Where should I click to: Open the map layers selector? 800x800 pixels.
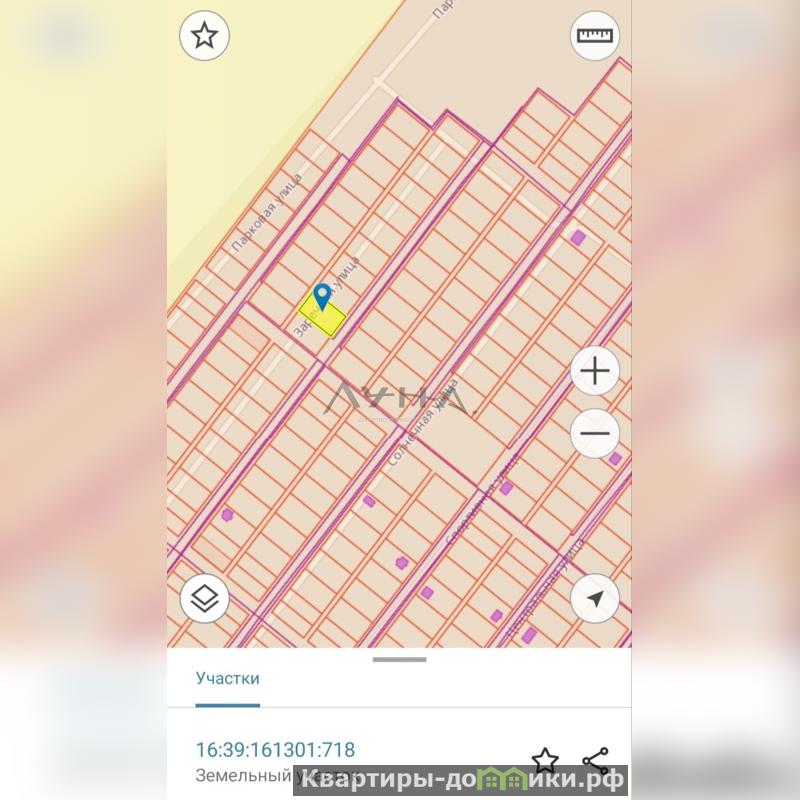click(x=204, y=599)
